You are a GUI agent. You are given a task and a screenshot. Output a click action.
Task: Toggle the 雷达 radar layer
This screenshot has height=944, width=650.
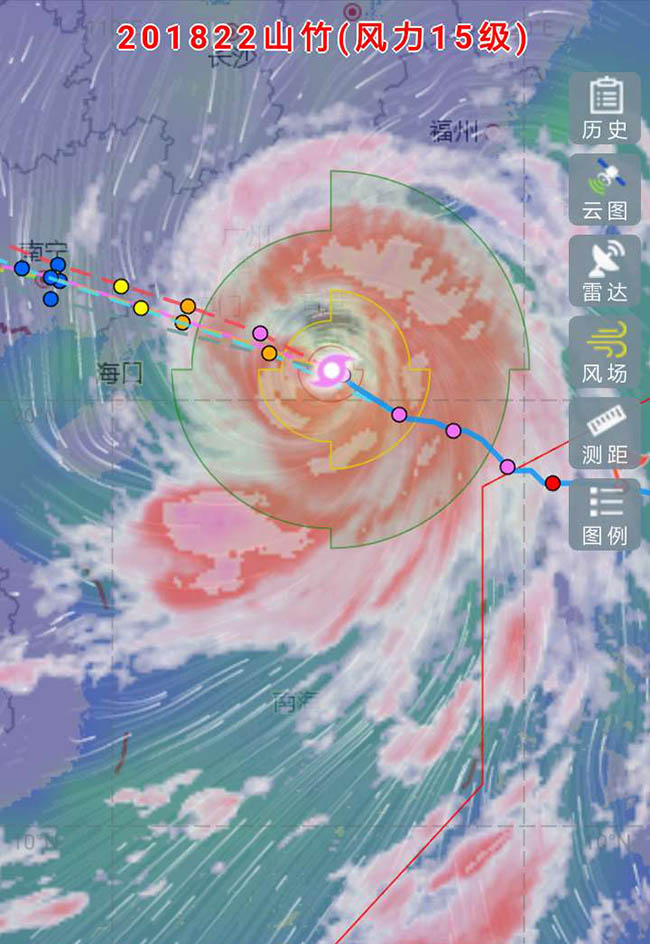pyautogui.click(x=605, y=271)
